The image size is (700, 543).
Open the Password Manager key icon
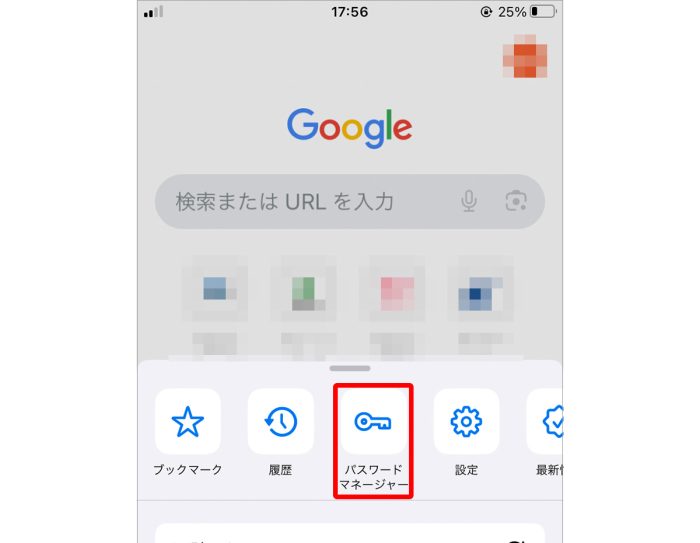click(373, 422)
